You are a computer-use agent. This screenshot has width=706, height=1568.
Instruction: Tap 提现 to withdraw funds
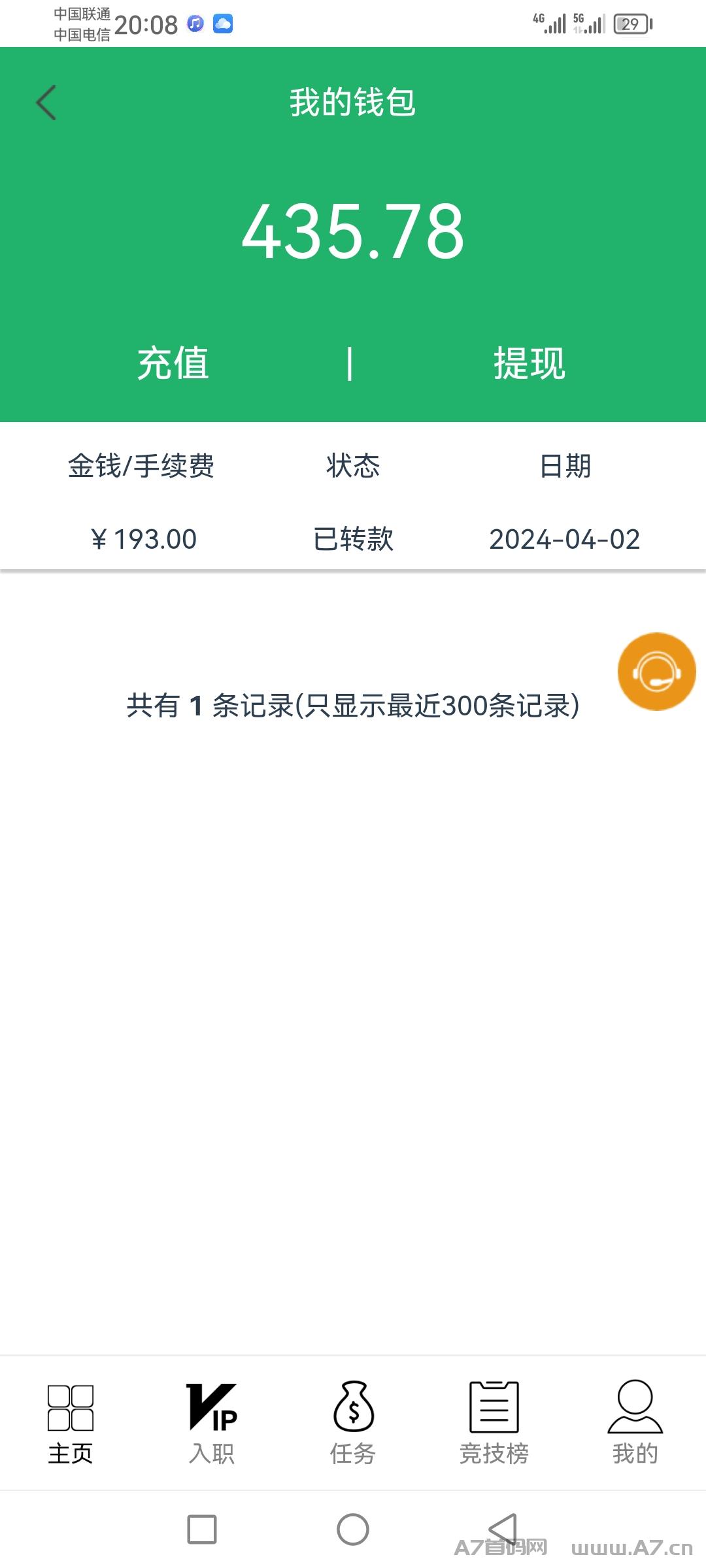pos(529,363)
